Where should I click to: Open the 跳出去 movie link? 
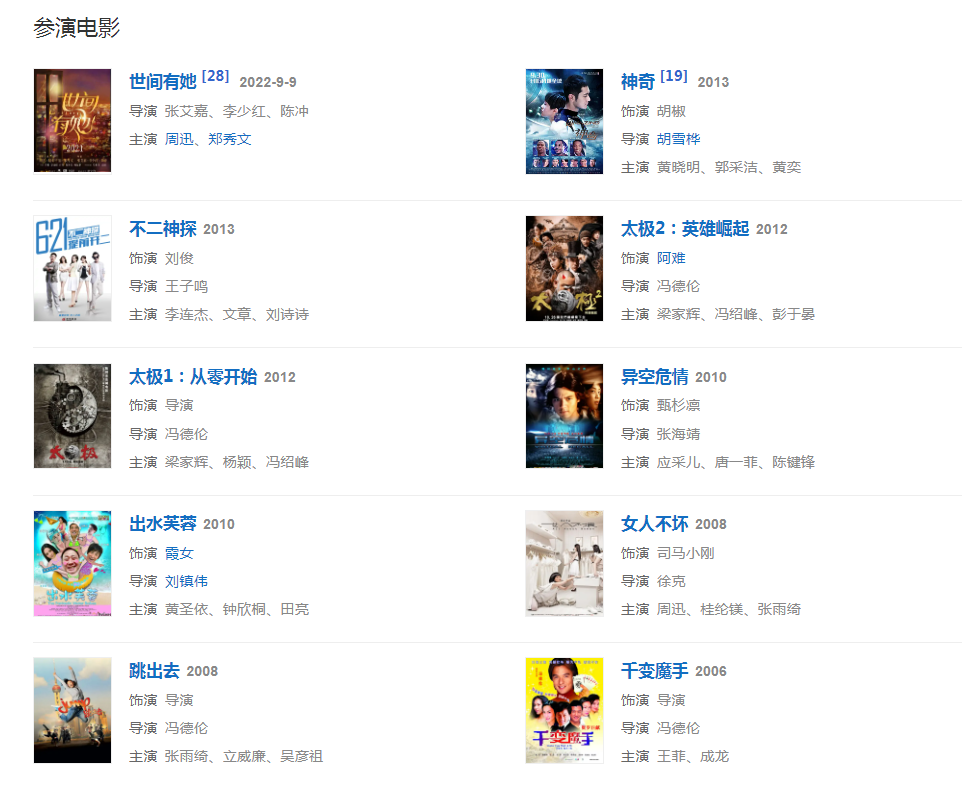point(154,671)
